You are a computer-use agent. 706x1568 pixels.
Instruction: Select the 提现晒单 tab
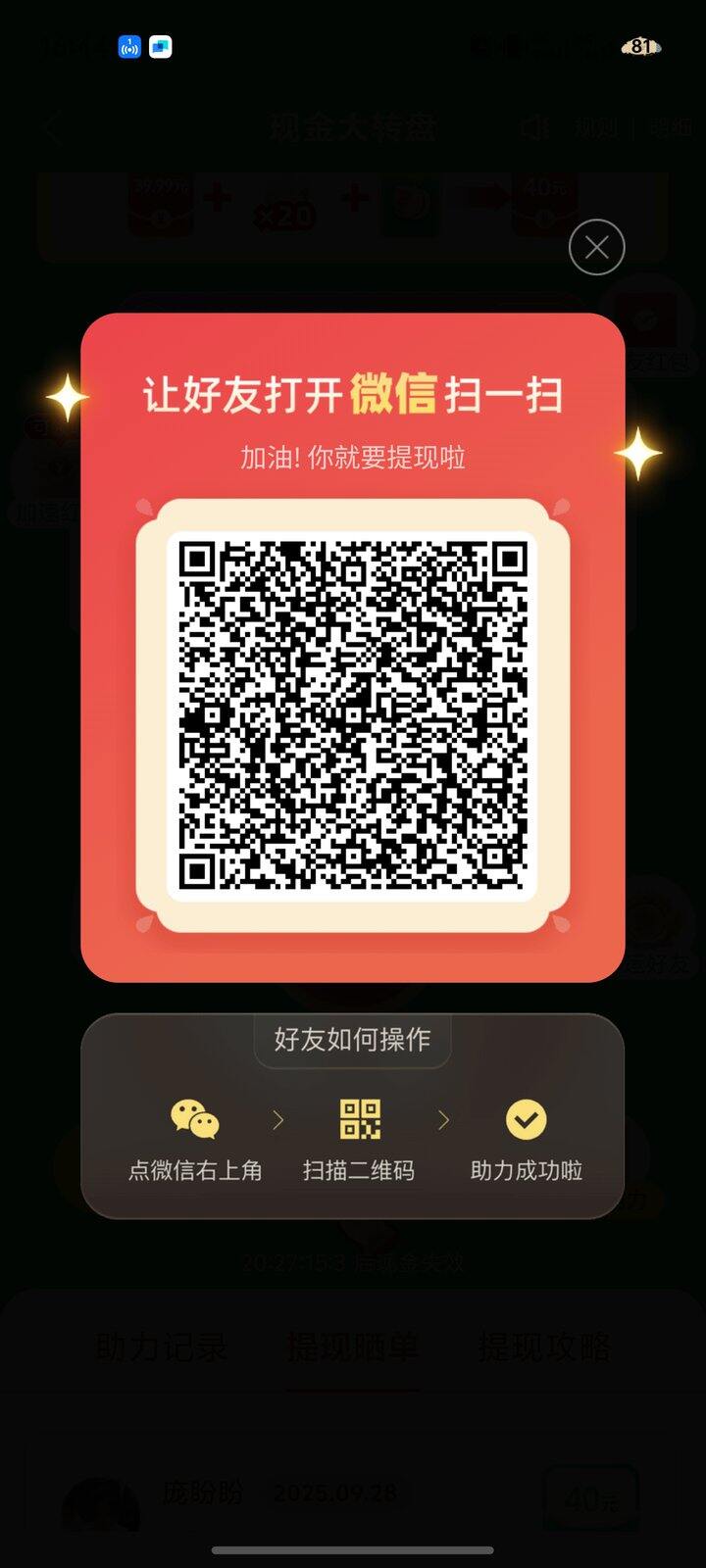tap(352, 1347)
